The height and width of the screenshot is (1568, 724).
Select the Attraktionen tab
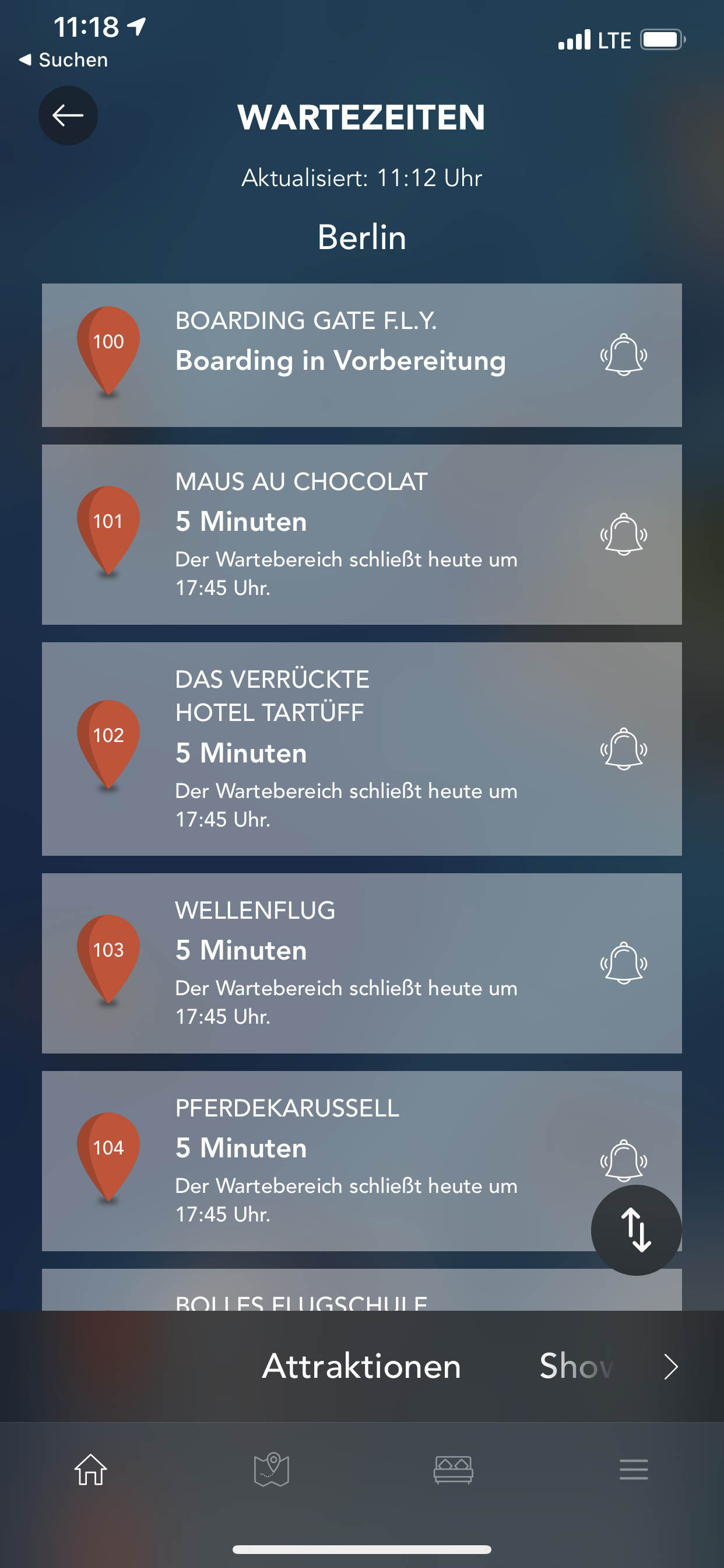pyautogui.click(x=361, y=1367)
